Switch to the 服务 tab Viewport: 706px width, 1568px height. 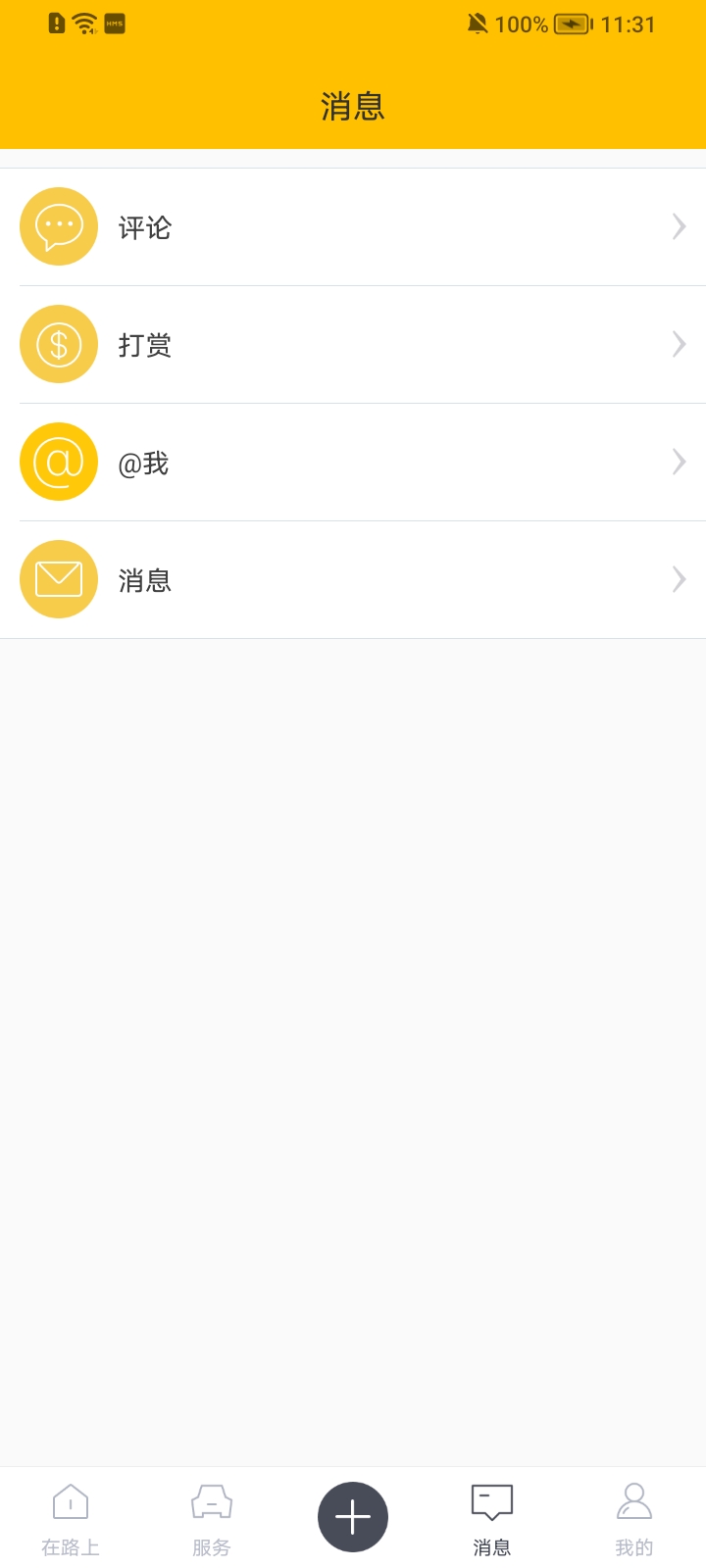pos(211,1517)
